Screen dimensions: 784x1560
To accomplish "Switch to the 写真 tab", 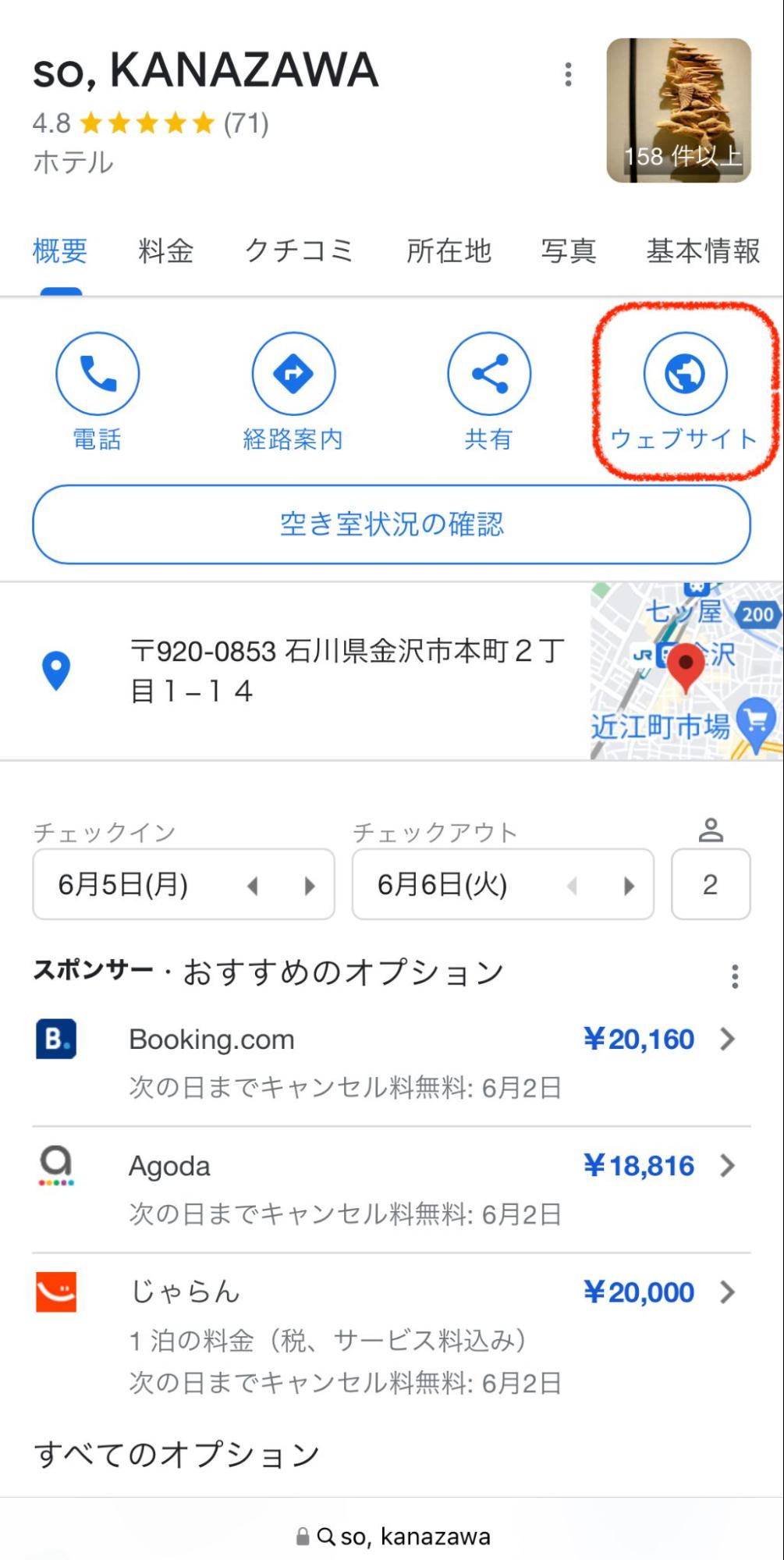I will [568, 251].
